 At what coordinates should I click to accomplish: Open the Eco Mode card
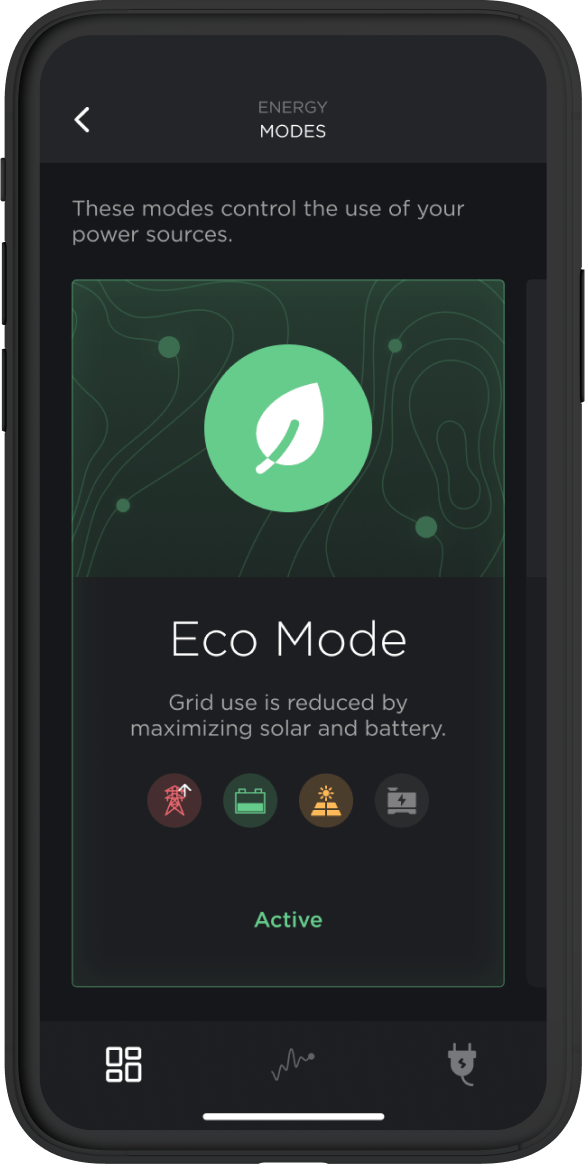pyautogui.click(x=288, y=633)
